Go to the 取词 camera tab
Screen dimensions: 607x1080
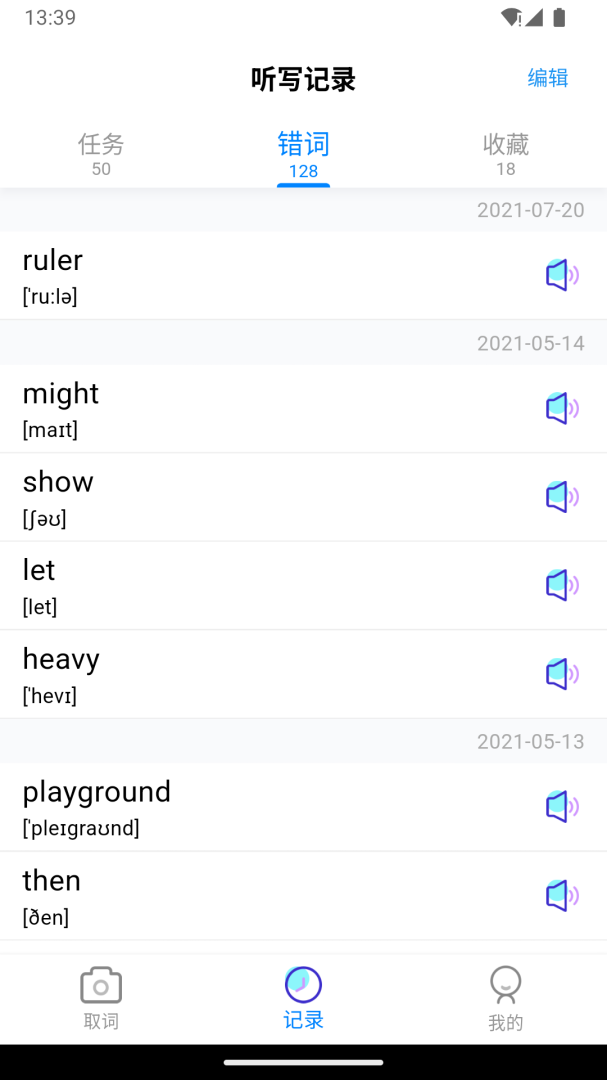pos(101,998)
